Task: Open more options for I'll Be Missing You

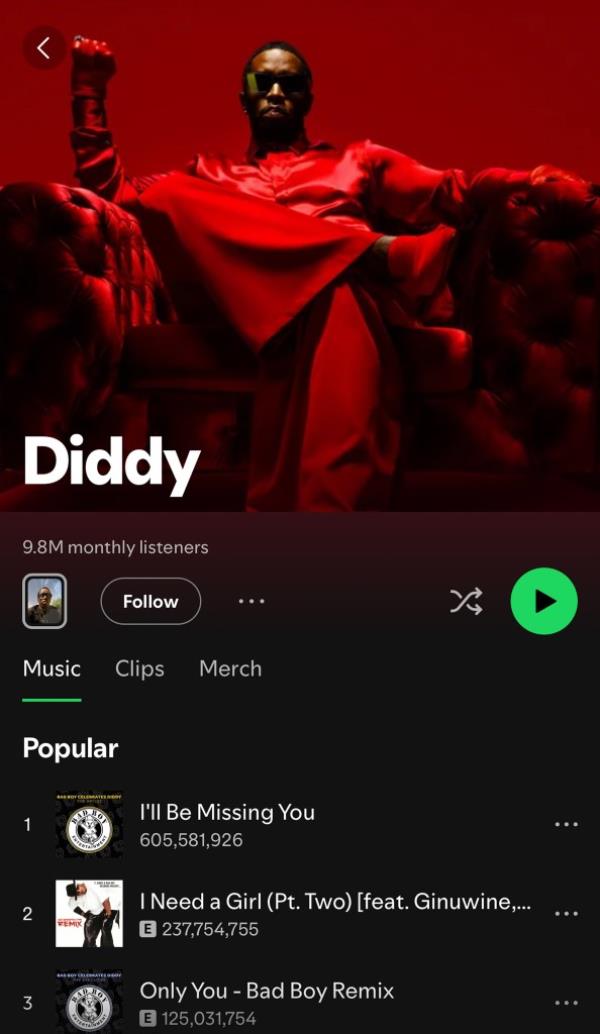Action: click(x=566, y=825)
